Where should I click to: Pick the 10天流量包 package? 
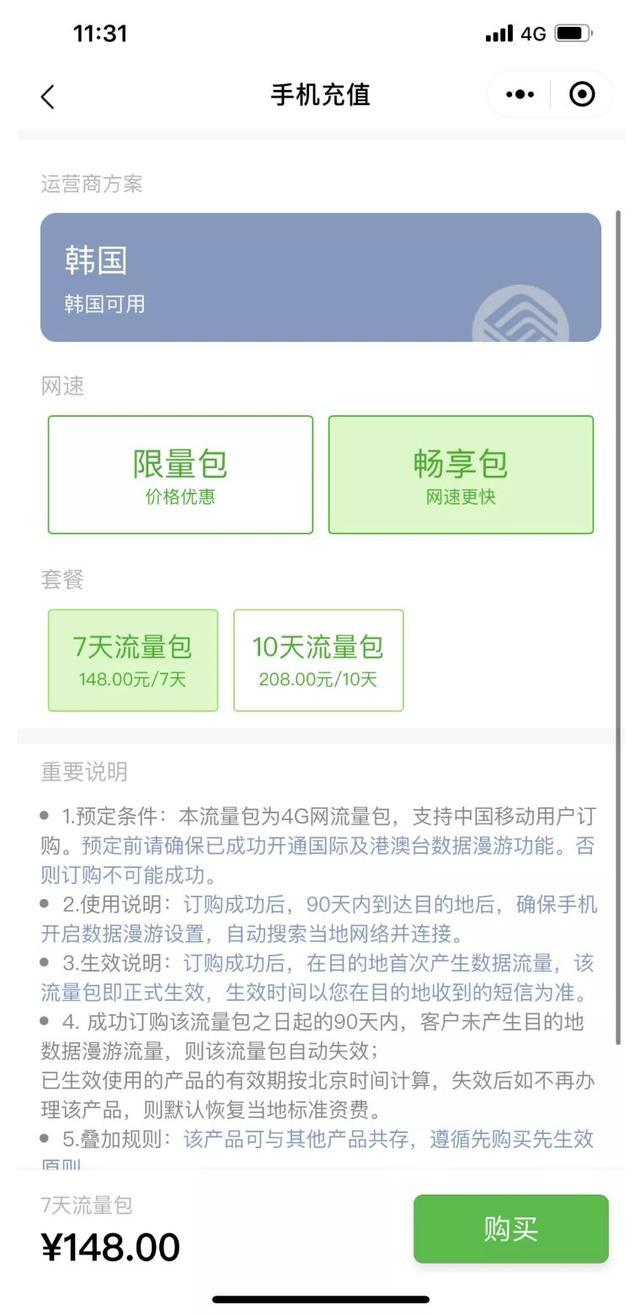pos(318,660)
